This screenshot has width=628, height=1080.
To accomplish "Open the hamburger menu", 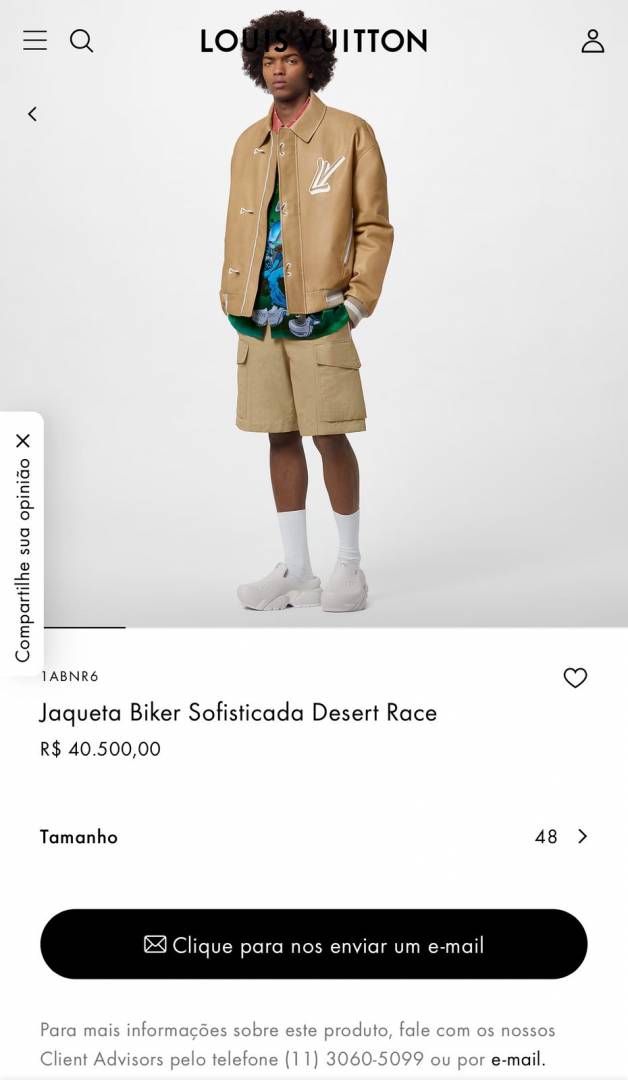I will [35, 40].
